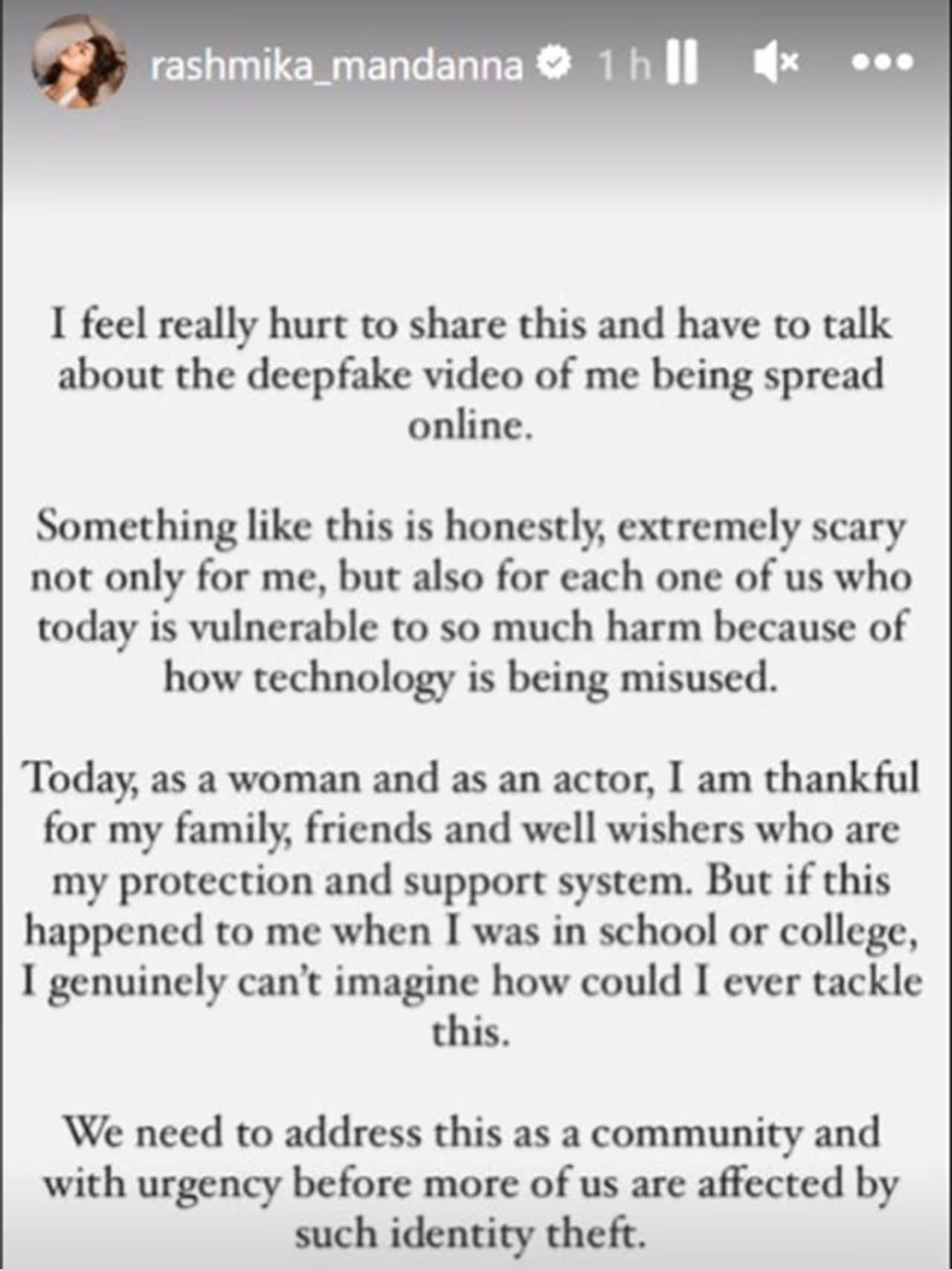Unmute the story audio
This screenshot has height=1269, width=952.
(x=775, y=62)
